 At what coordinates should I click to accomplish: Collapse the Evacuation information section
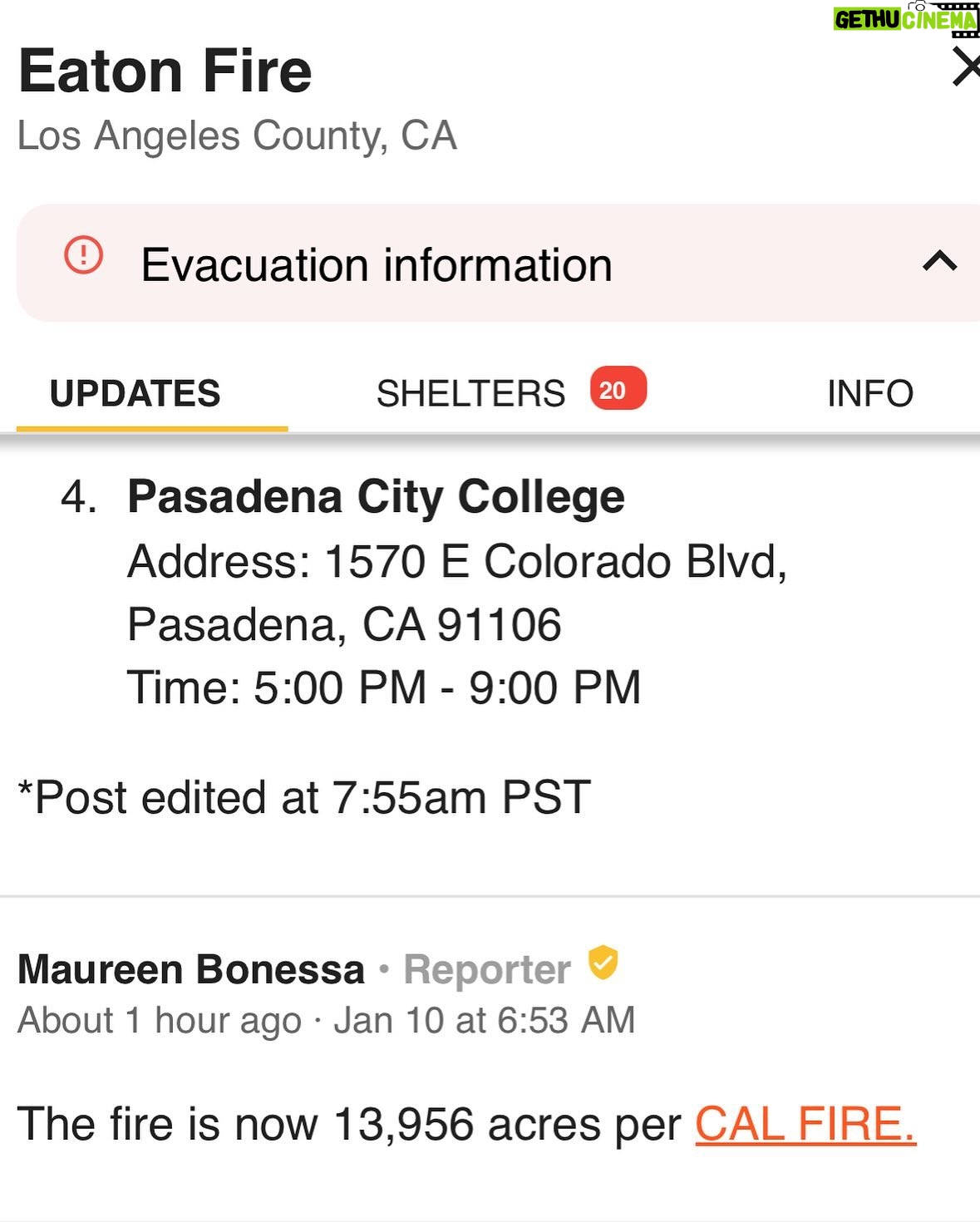pyautogui.click(x=939, y=262)
